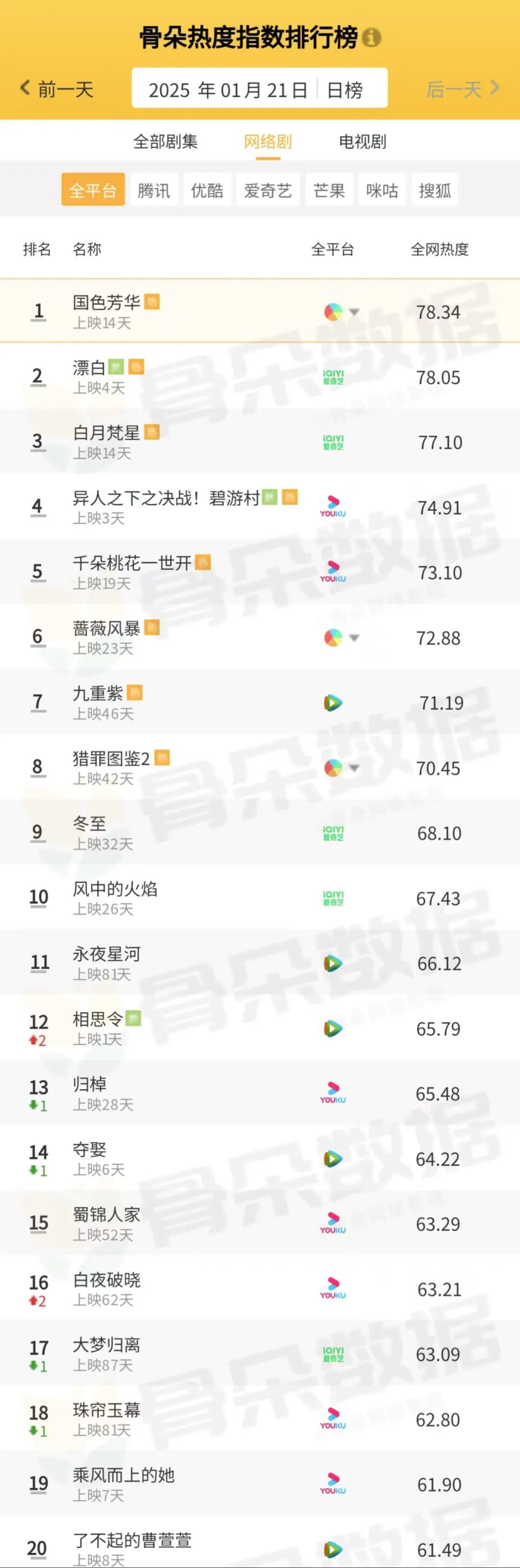Image resolution: width=520 pixels, height=1568 pixels.
Task: Tap the info icon beside the title
Action: click(x=371, y=38)
